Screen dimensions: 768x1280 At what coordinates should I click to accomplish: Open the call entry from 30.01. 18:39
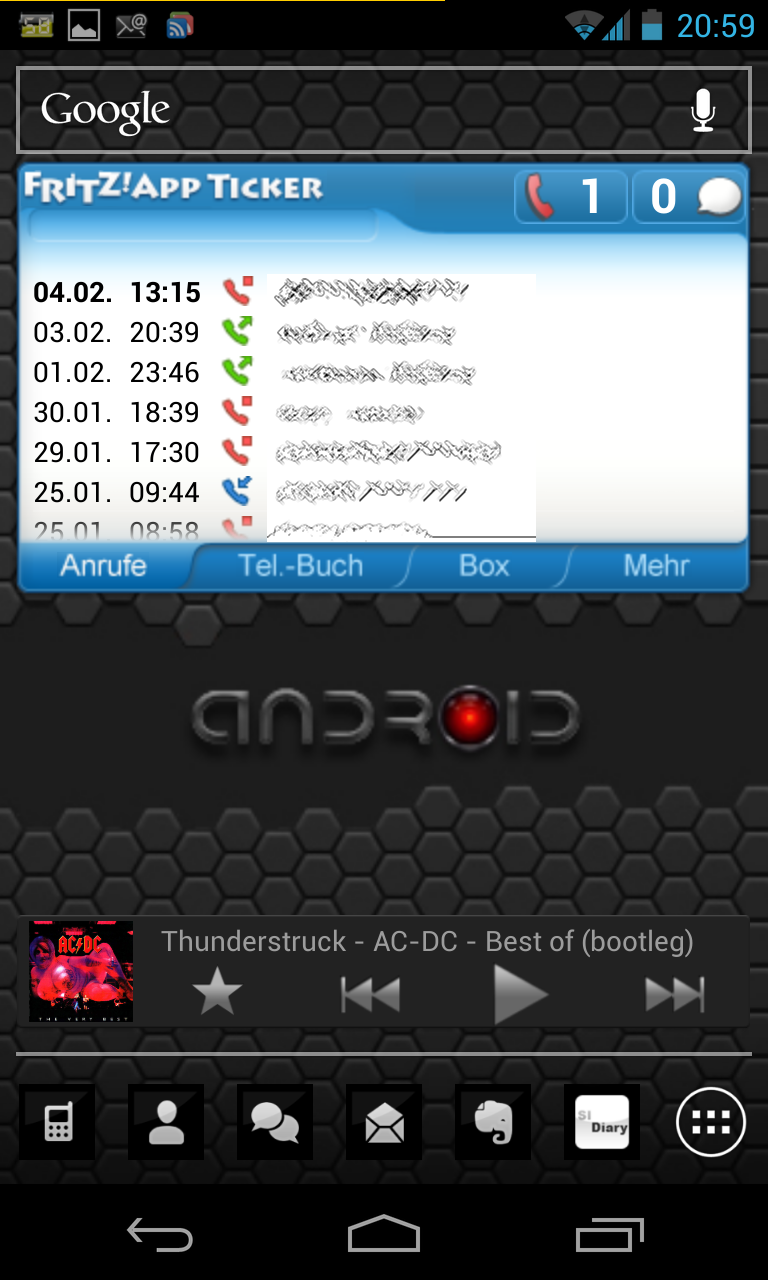click(x=278, y=412)
